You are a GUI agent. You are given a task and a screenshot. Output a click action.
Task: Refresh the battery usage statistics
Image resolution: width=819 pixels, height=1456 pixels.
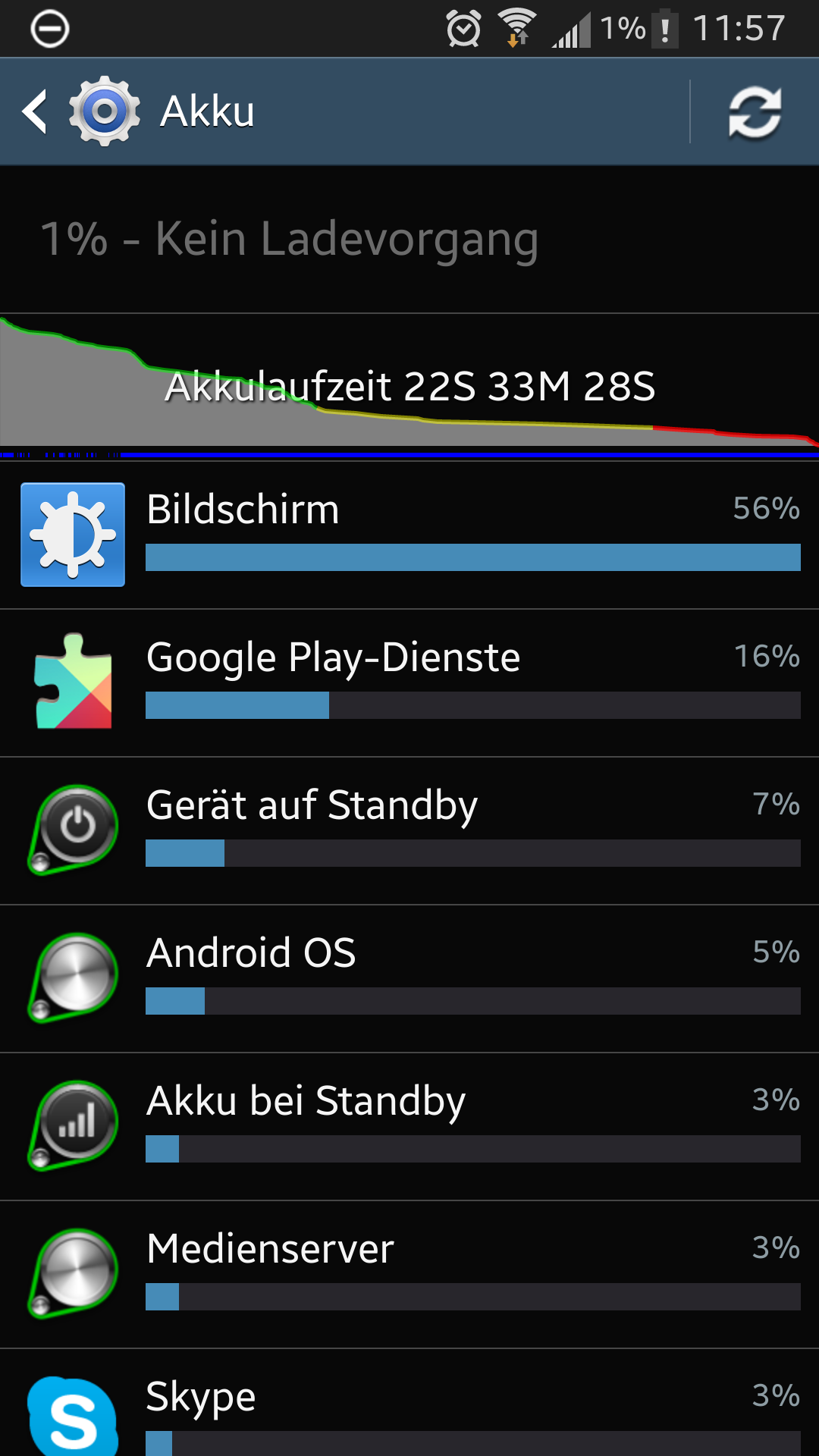(755, 112)
